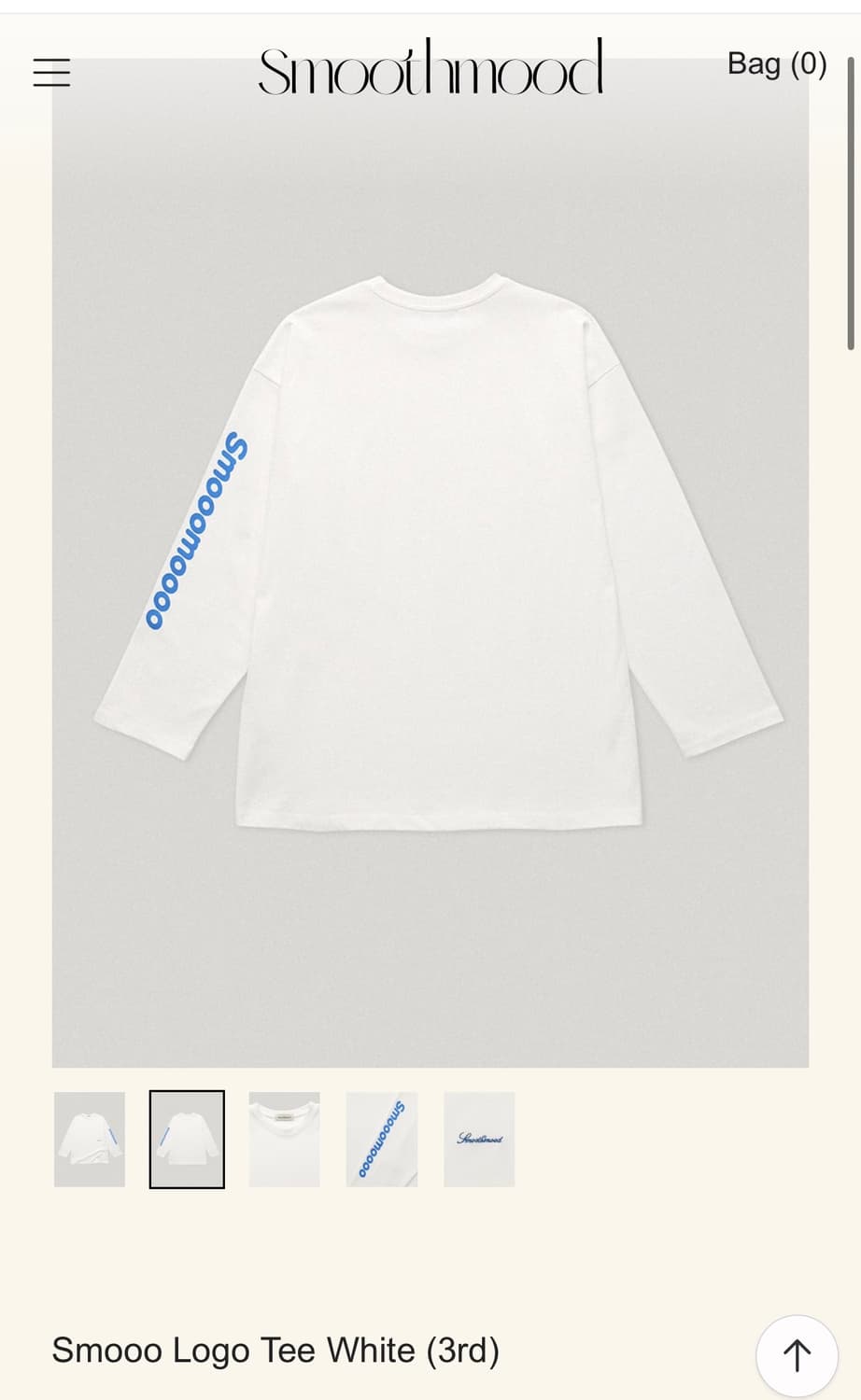Click the main product image of the tee
The height and width of the screenshot is (1400, 861).
430,579
